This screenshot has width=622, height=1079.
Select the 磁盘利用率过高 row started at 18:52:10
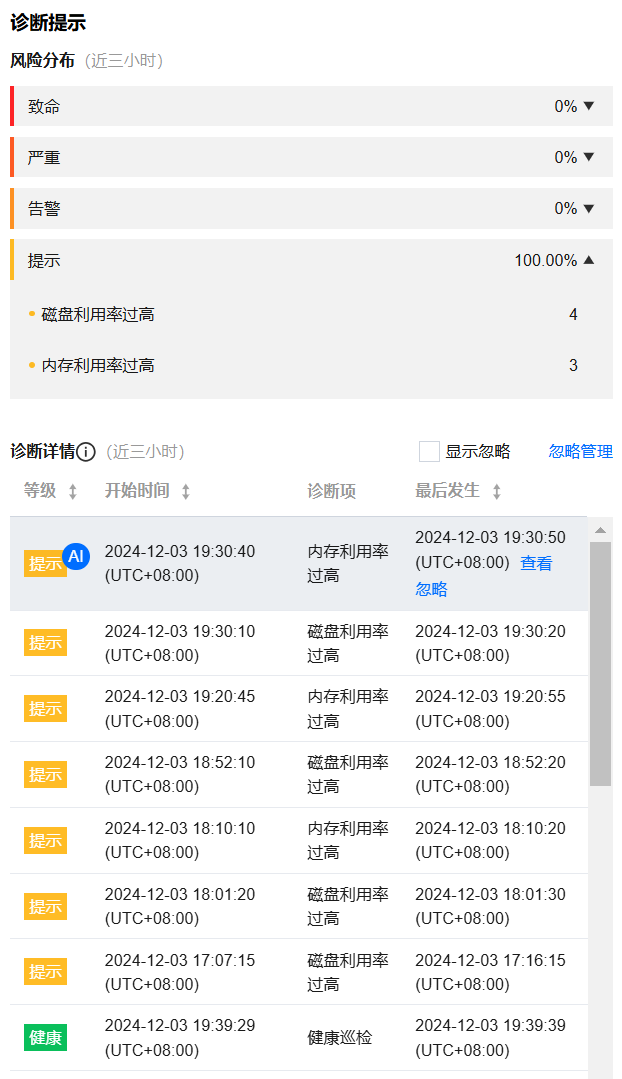(298, 774)
